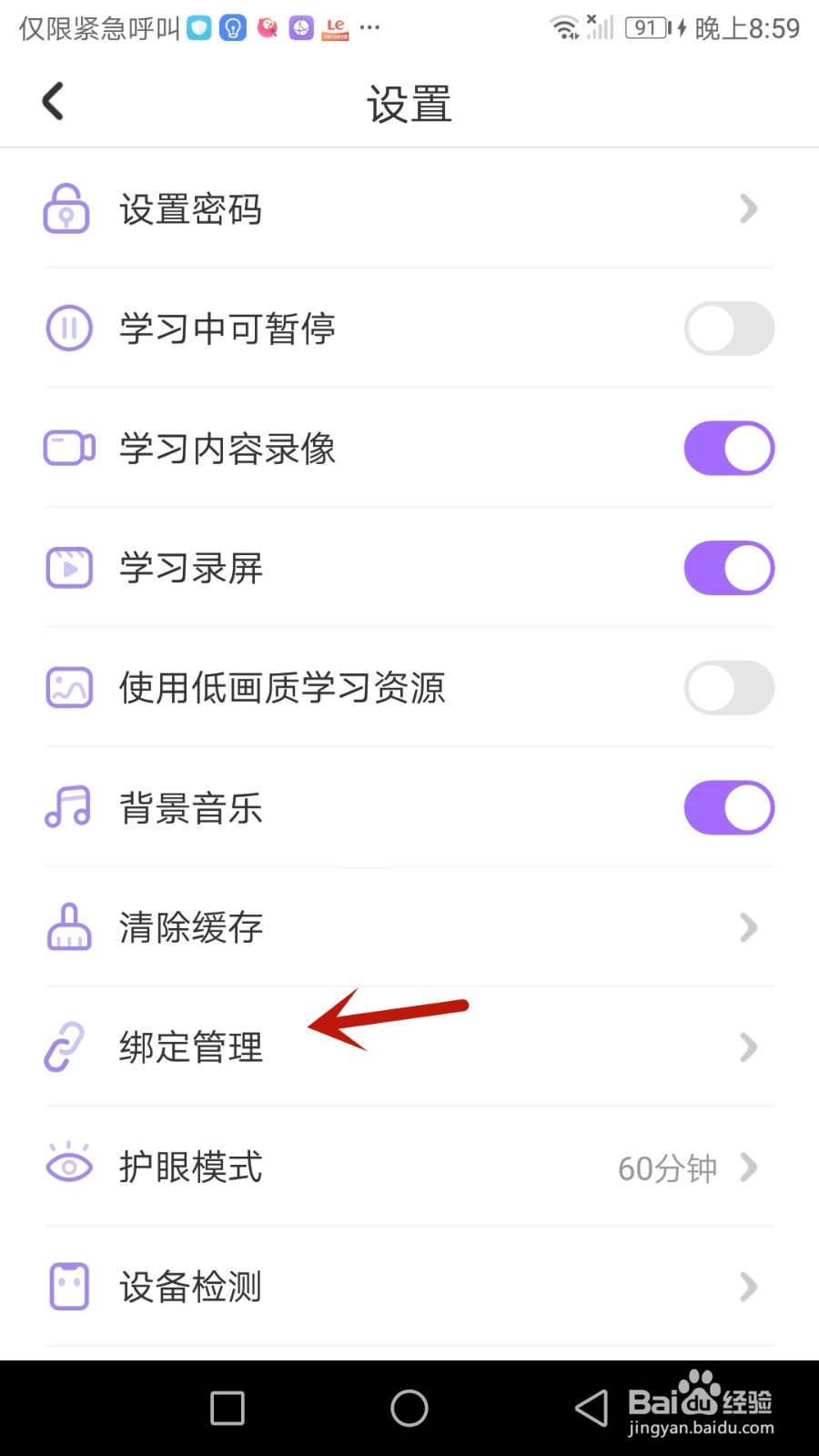Select the image quality icon for 低画质学习资源

click(x=67, y=688)
